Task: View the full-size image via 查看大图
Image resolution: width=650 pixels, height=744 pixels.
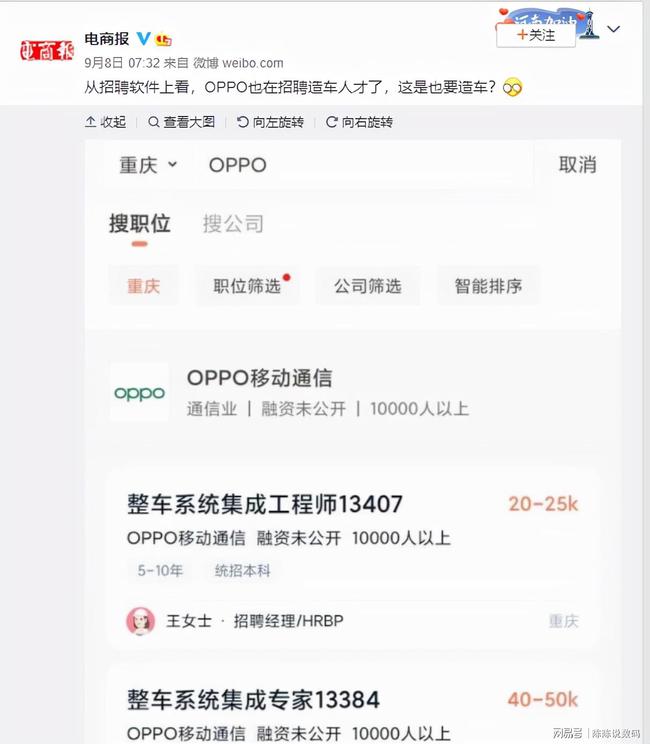Action: tap(181, 122)
